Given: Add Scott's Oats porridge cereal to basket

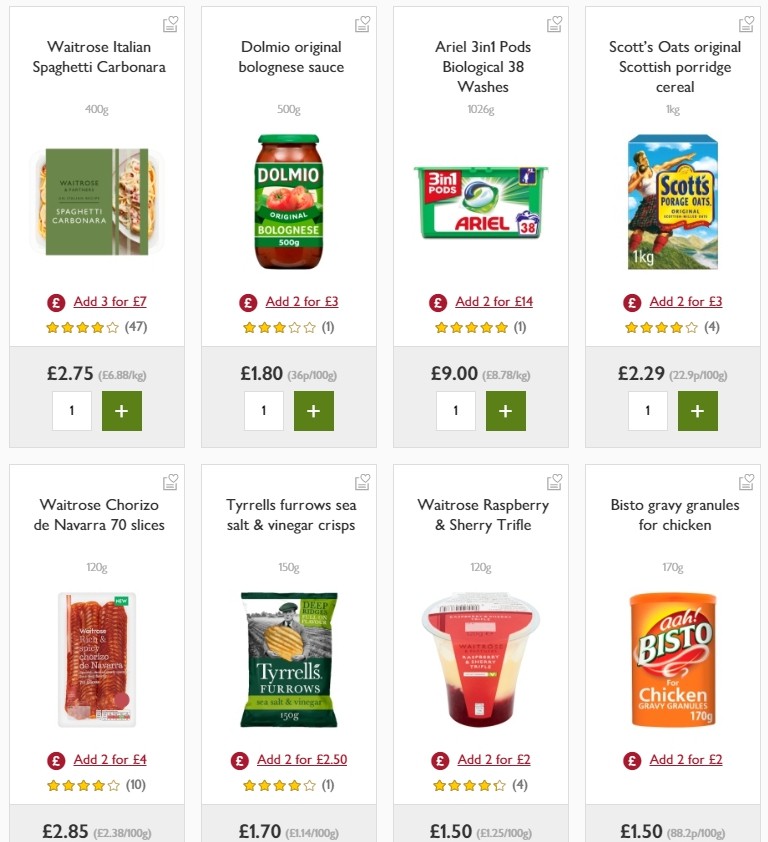Looking at the screenshot, I should coord(698,410).
